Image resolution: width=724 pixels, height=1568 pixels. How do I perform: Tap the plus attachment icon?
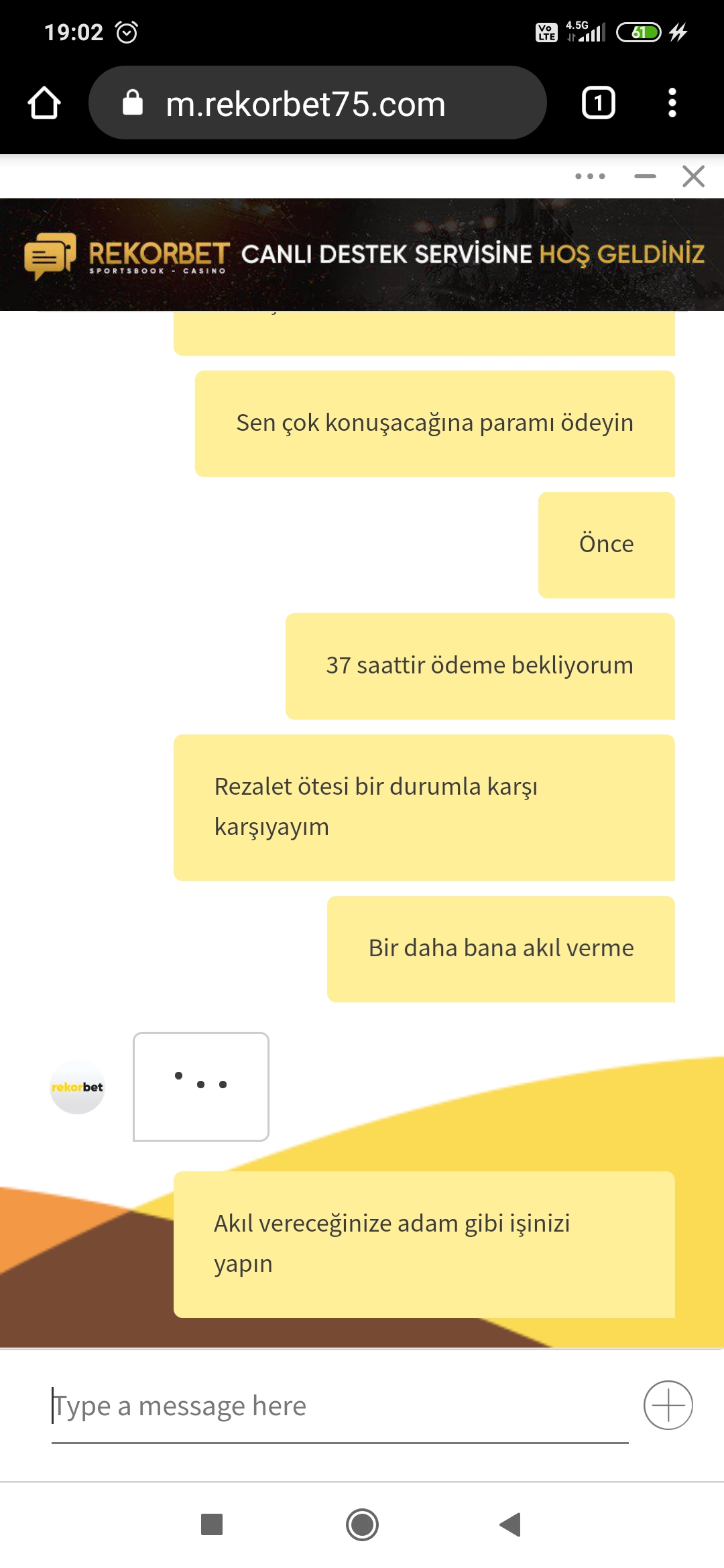[x=668, y=1405]
